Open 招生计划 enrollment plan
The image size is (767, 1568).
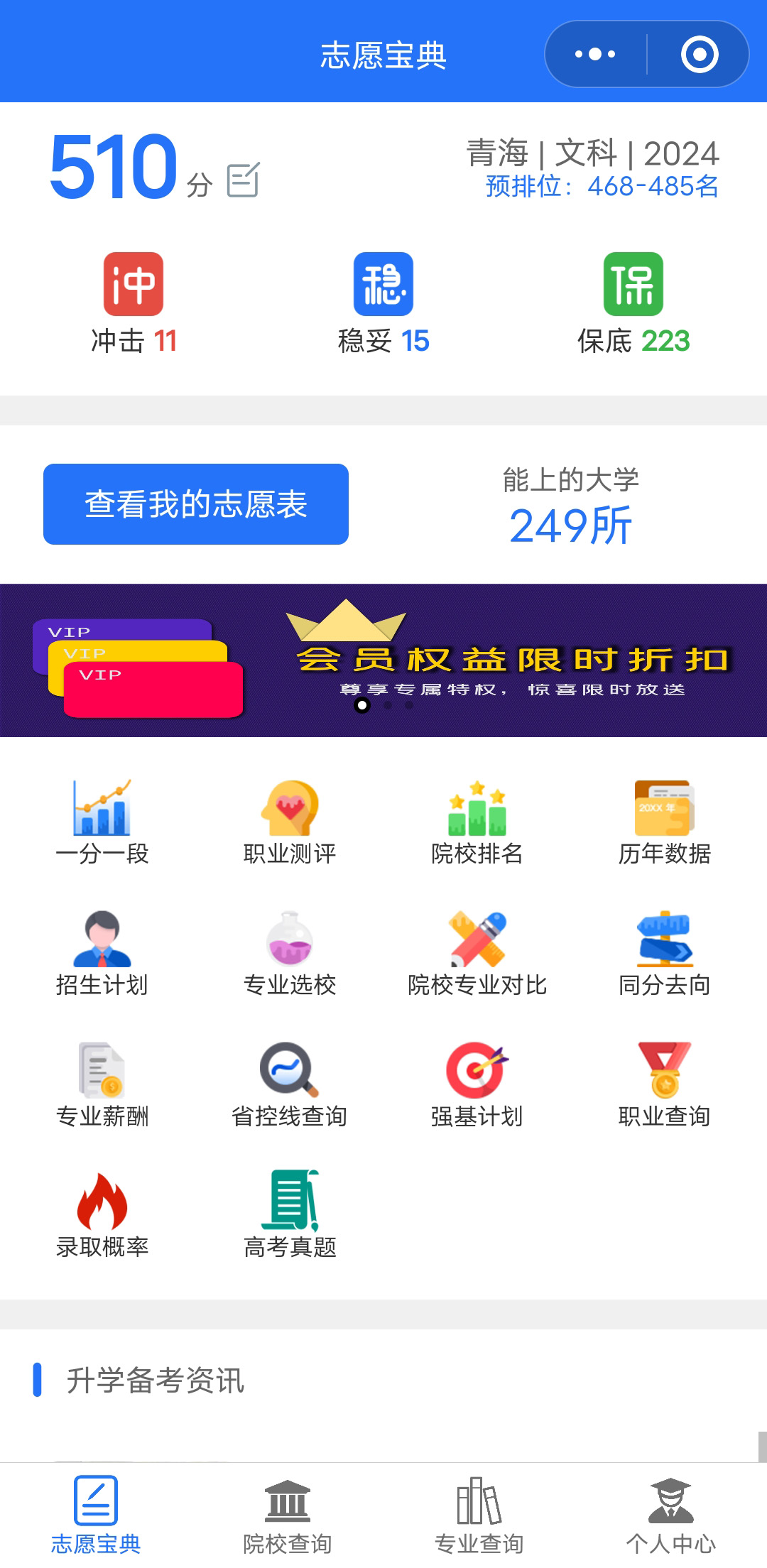pyautogui.click(x=102, y=953)
